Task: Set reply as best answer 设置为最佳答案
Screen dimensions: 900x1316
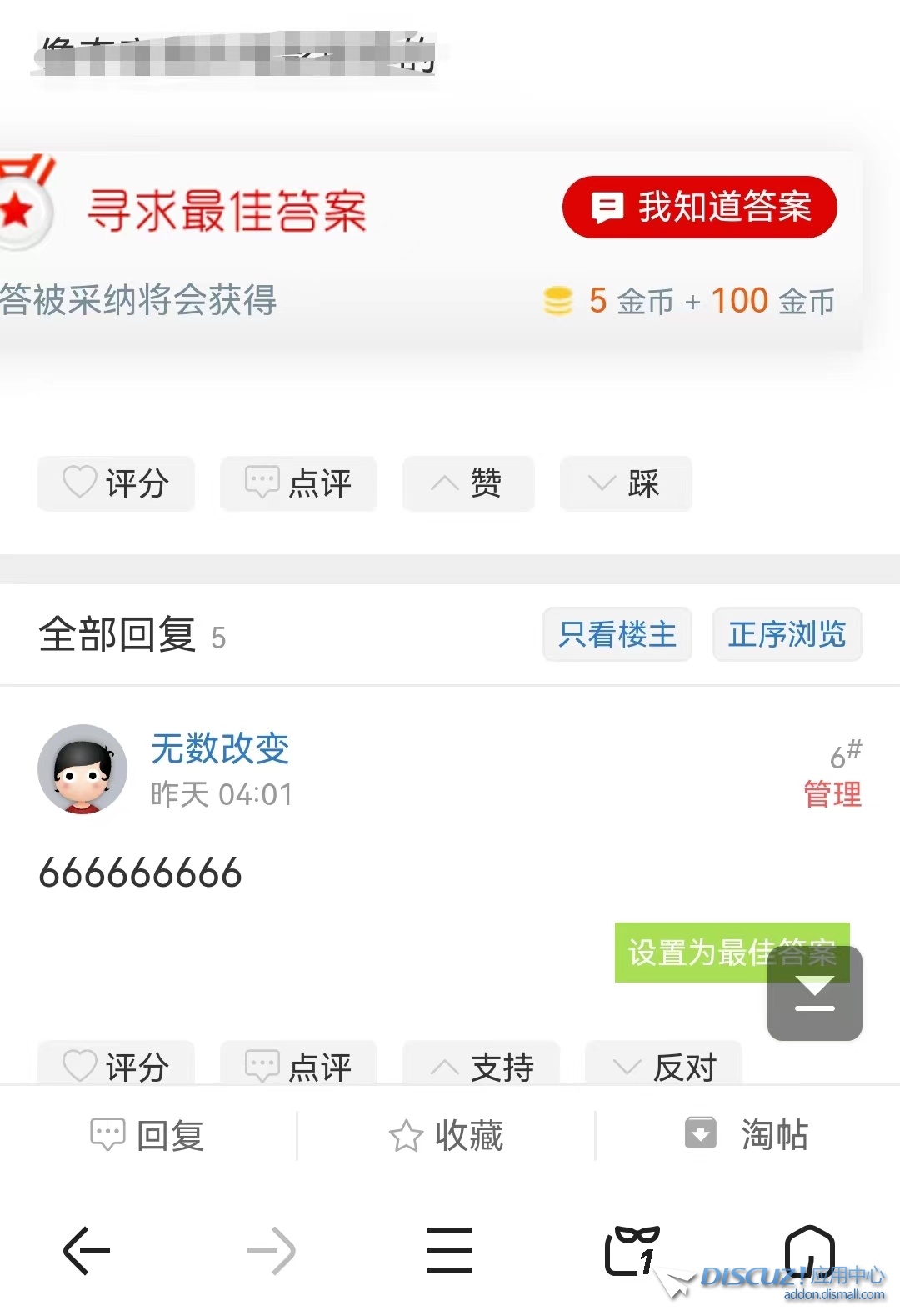Action: [692, 953]
